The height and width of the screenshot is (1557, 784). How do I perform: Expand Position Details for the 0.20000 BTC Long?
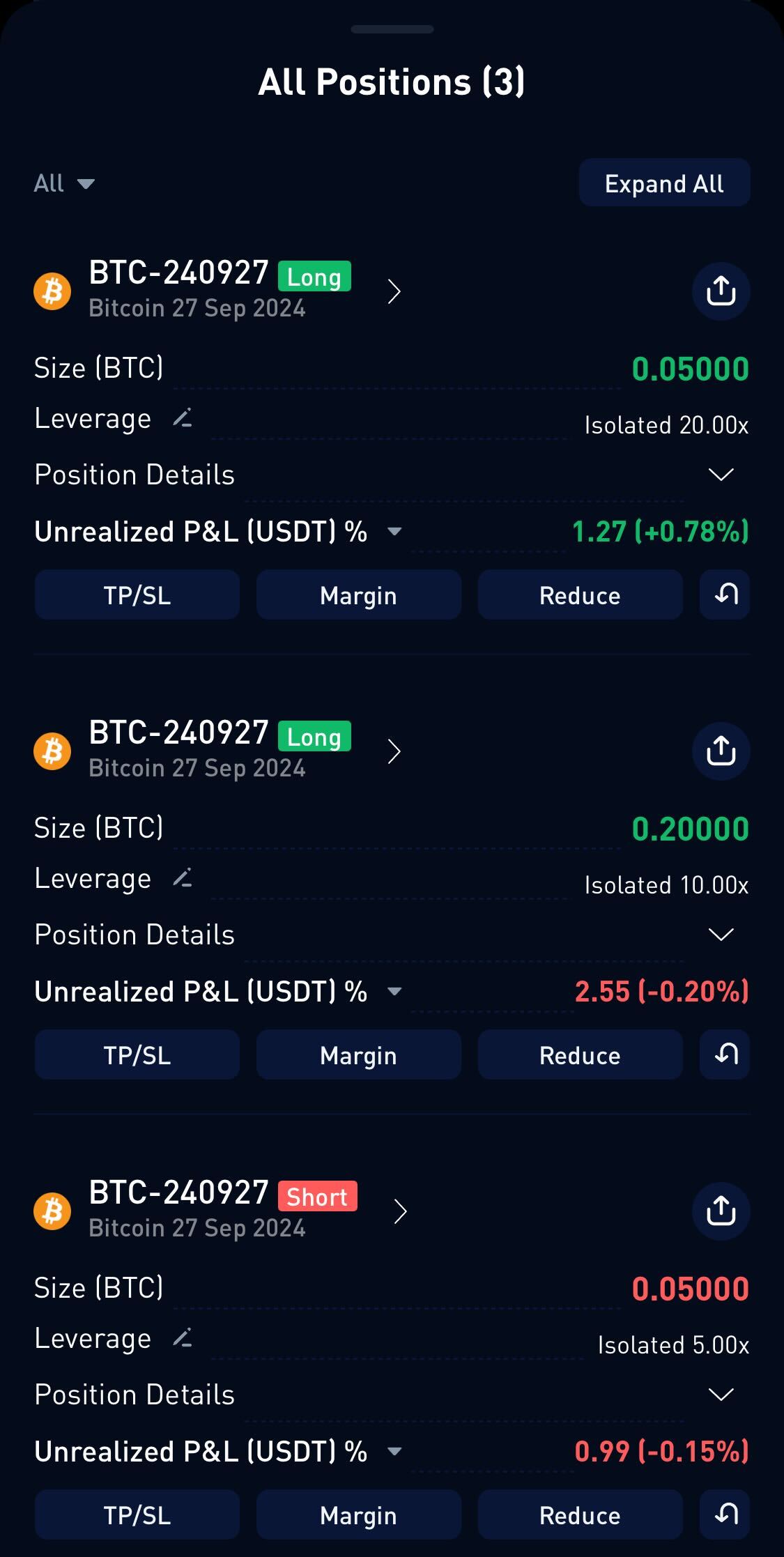pyautogui.click(x=721, y=935)
